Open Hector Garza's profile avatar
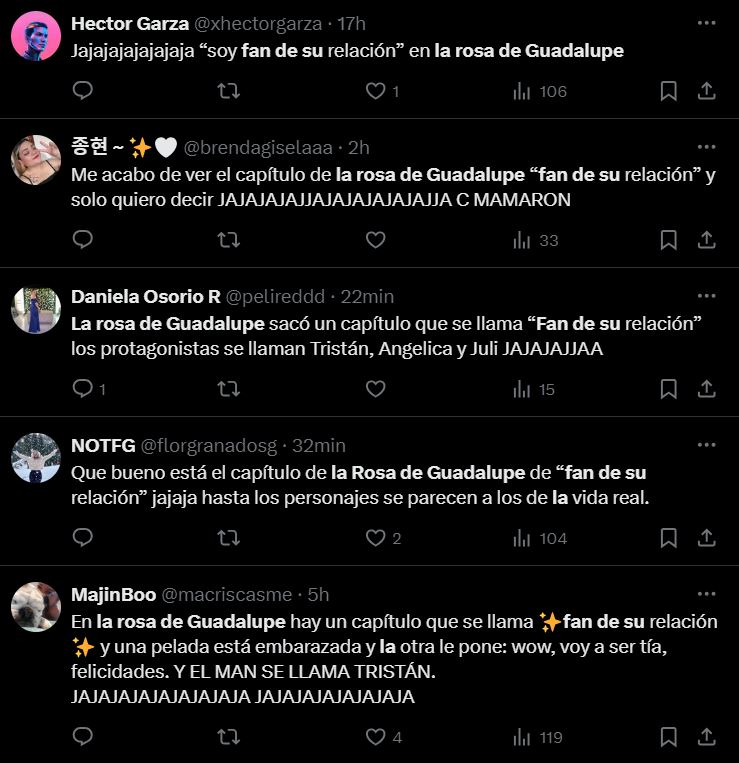This screenshot has height=763, width=739. pyautogui.click(x=36, y=37)
